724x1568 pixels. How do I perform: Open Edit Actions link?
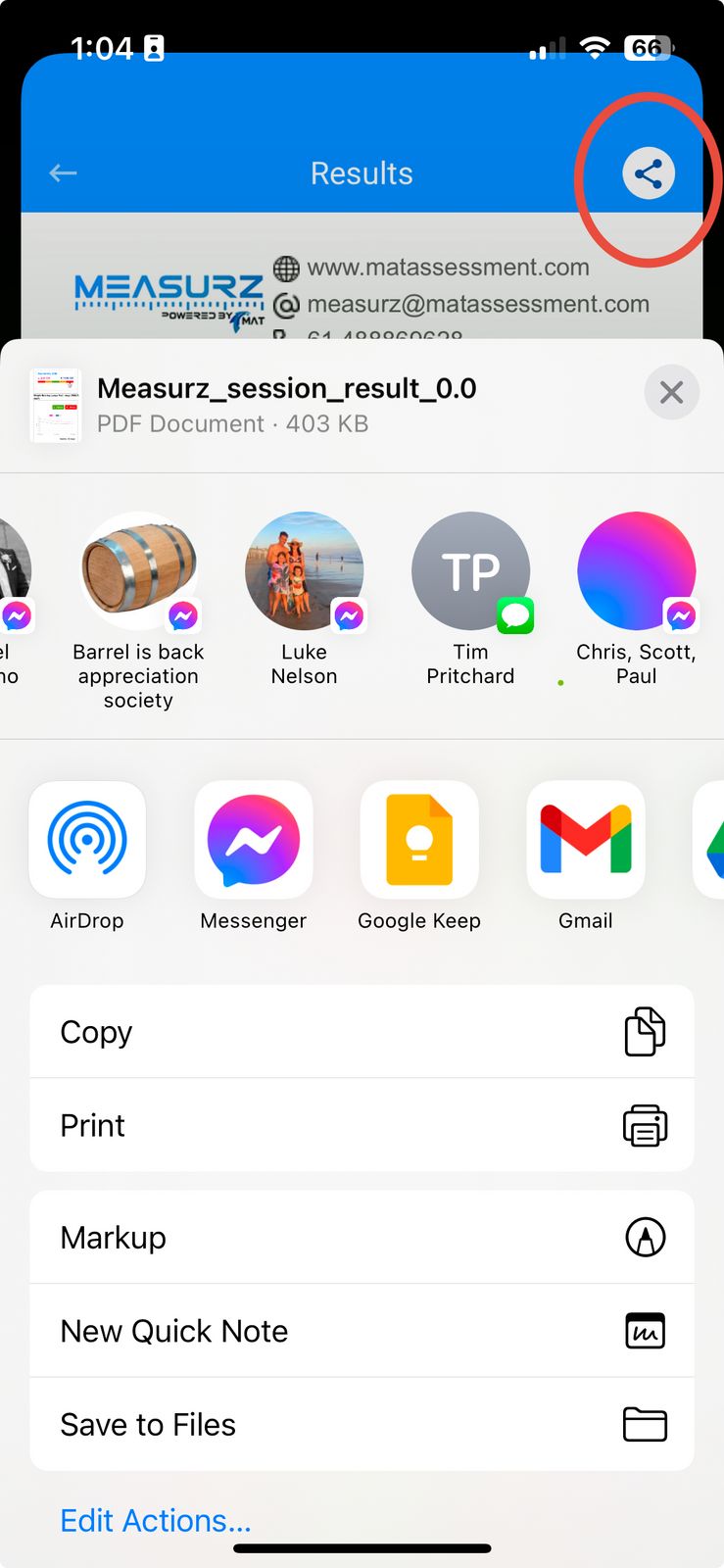(156, 1520)
